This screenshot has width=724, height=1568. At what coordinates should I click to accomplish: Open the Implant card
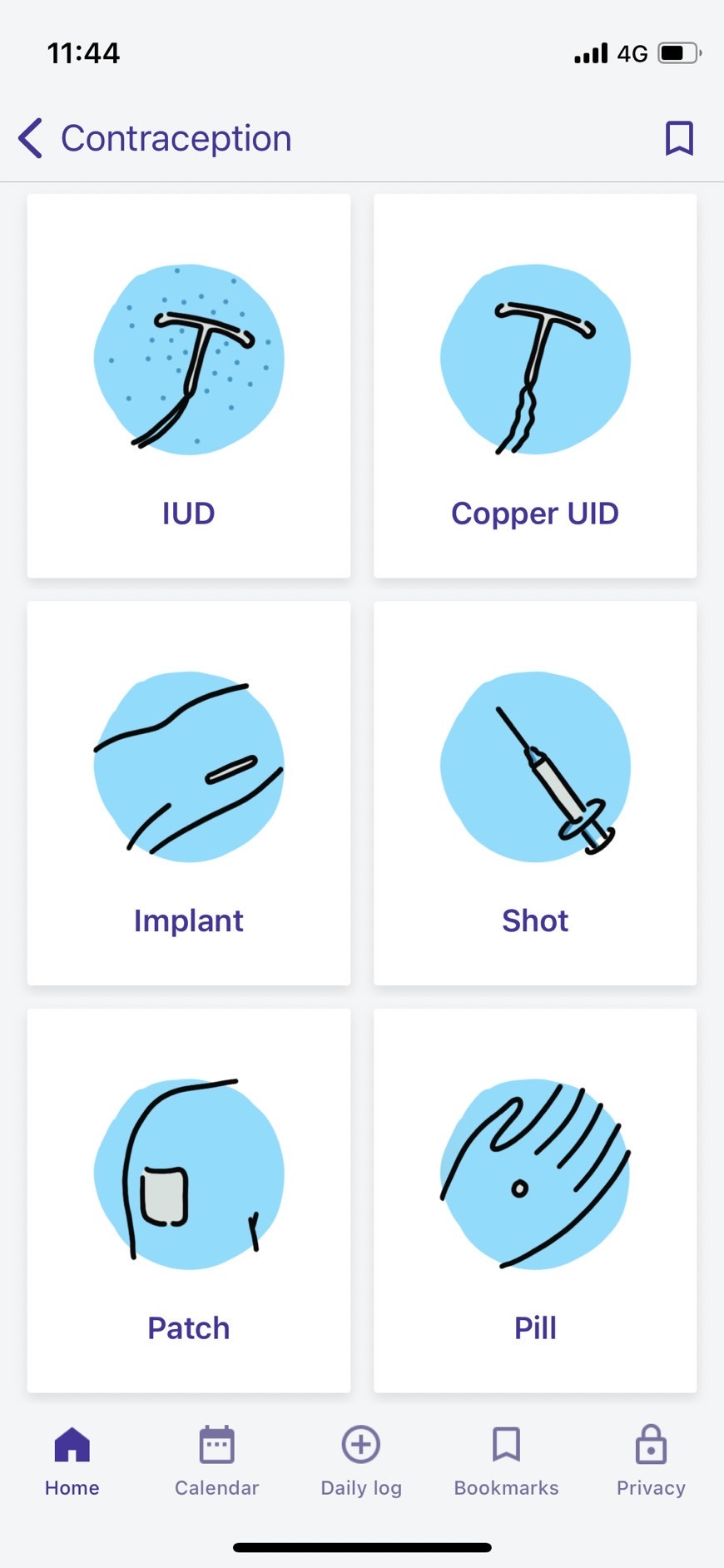click(189, 793)
